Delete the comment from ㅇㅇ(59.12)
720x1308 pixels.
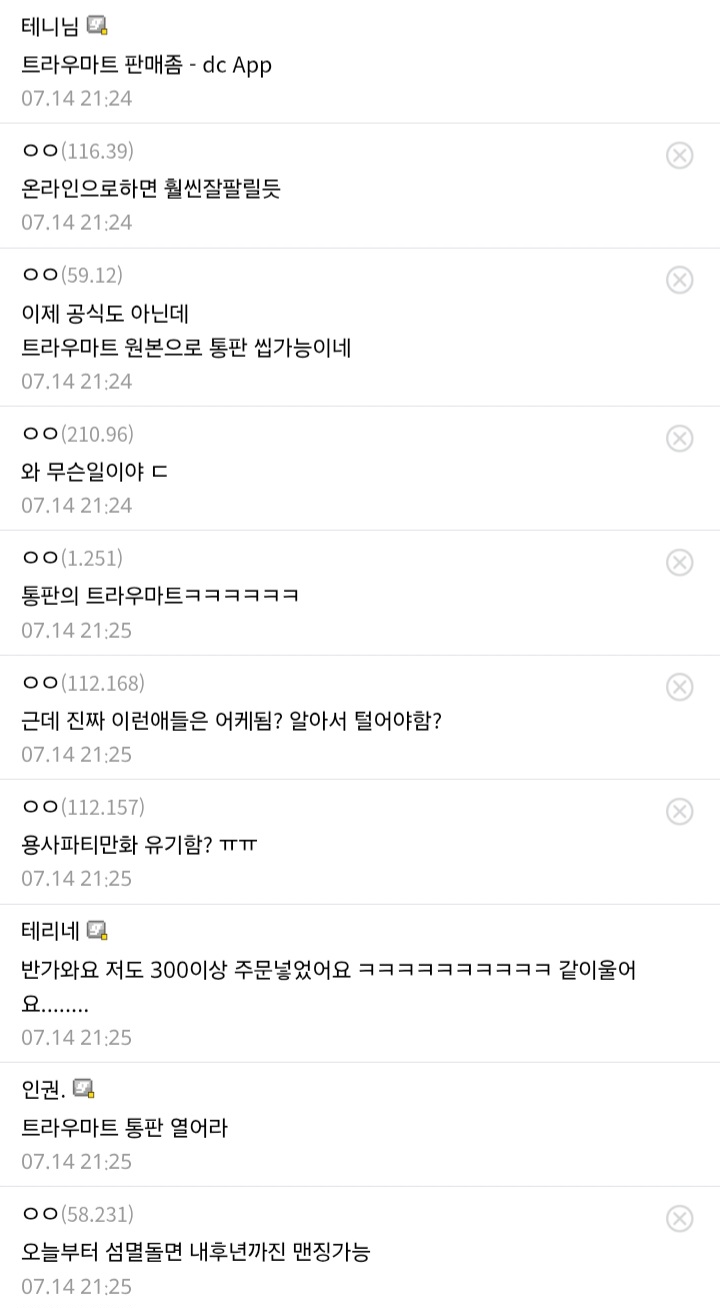(x=679, y=279)
